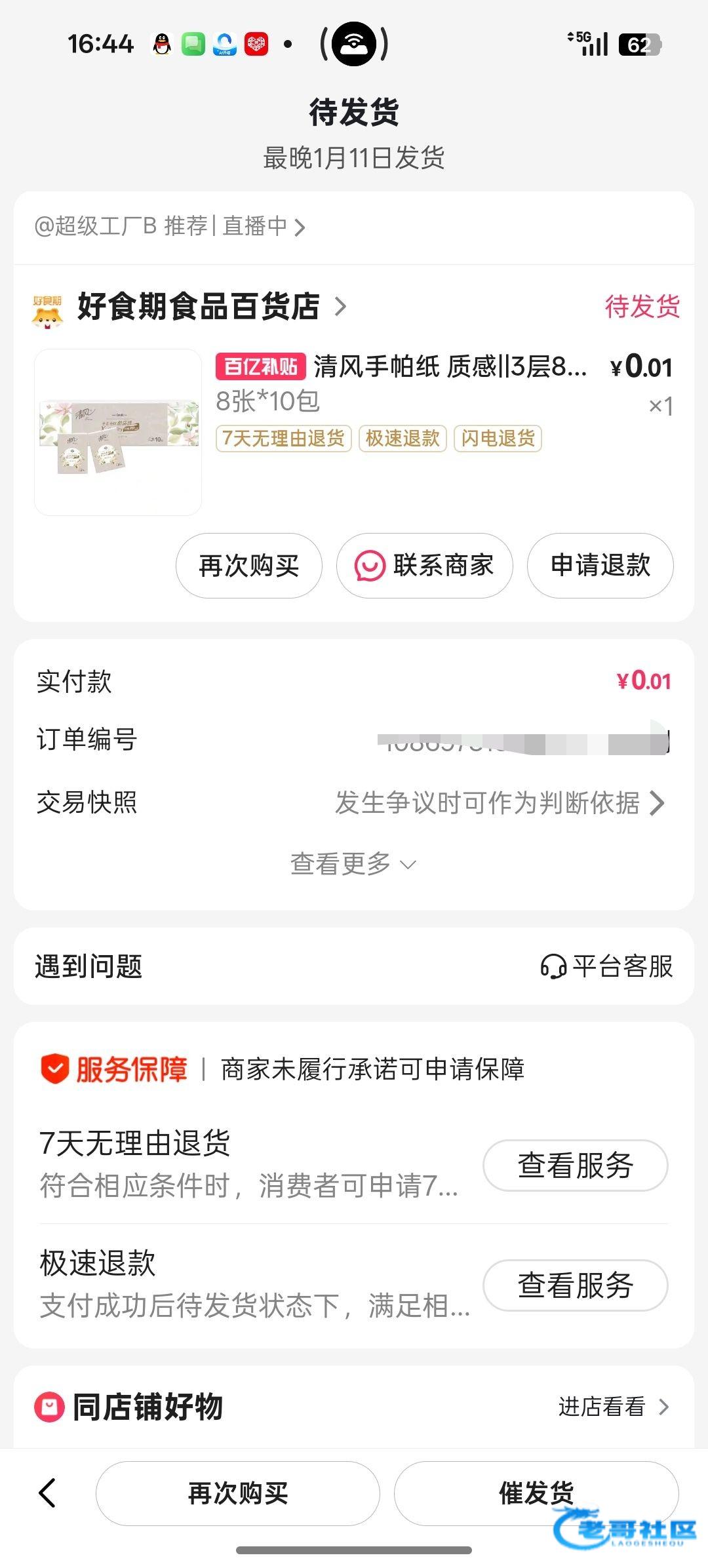Image resolution: width=708 pixels, height=1568 pixels.
Task: Expand 查看更多 order details
Action: pyautogui.click(x=353, y=864)
